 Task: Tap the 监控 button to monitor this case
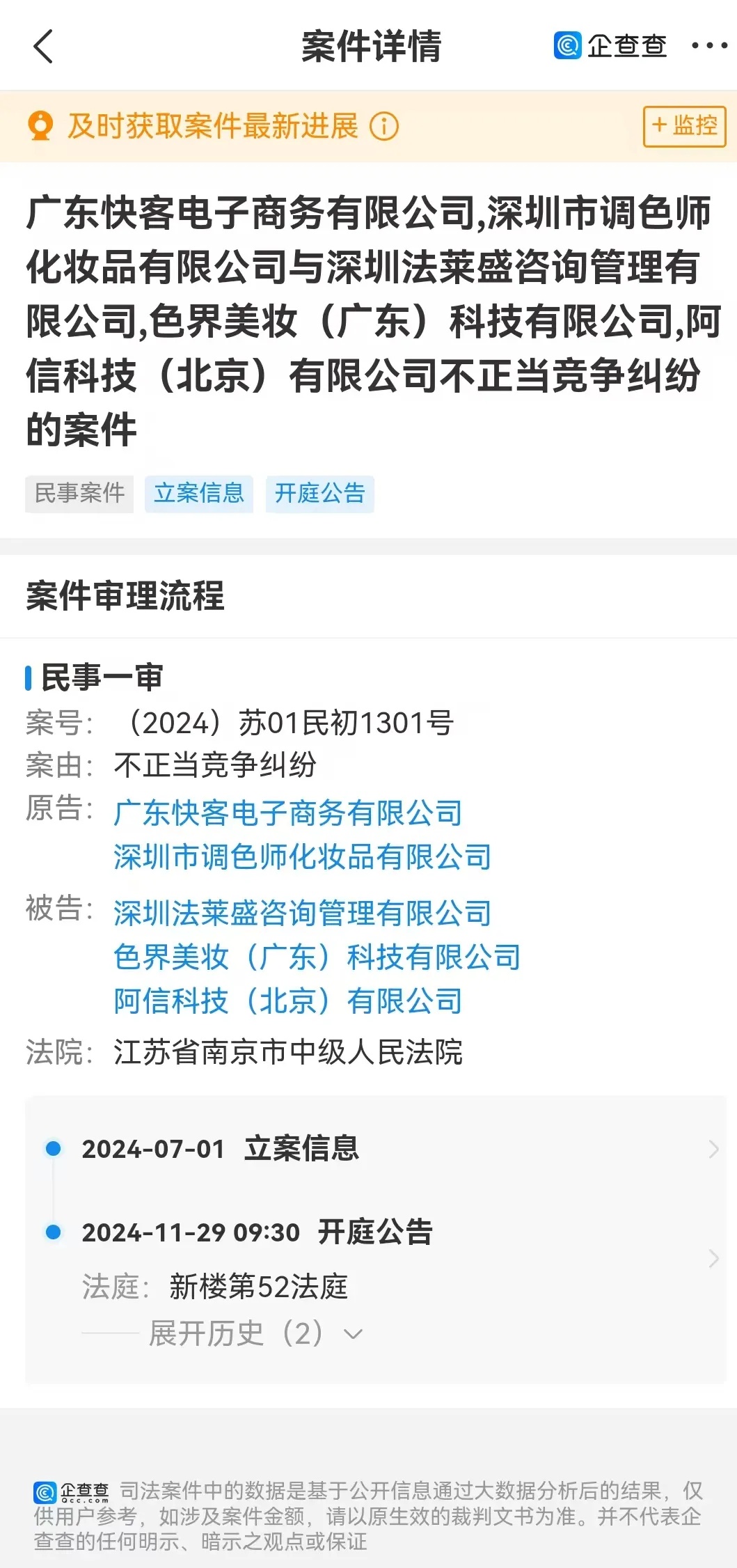coord(684,126)
